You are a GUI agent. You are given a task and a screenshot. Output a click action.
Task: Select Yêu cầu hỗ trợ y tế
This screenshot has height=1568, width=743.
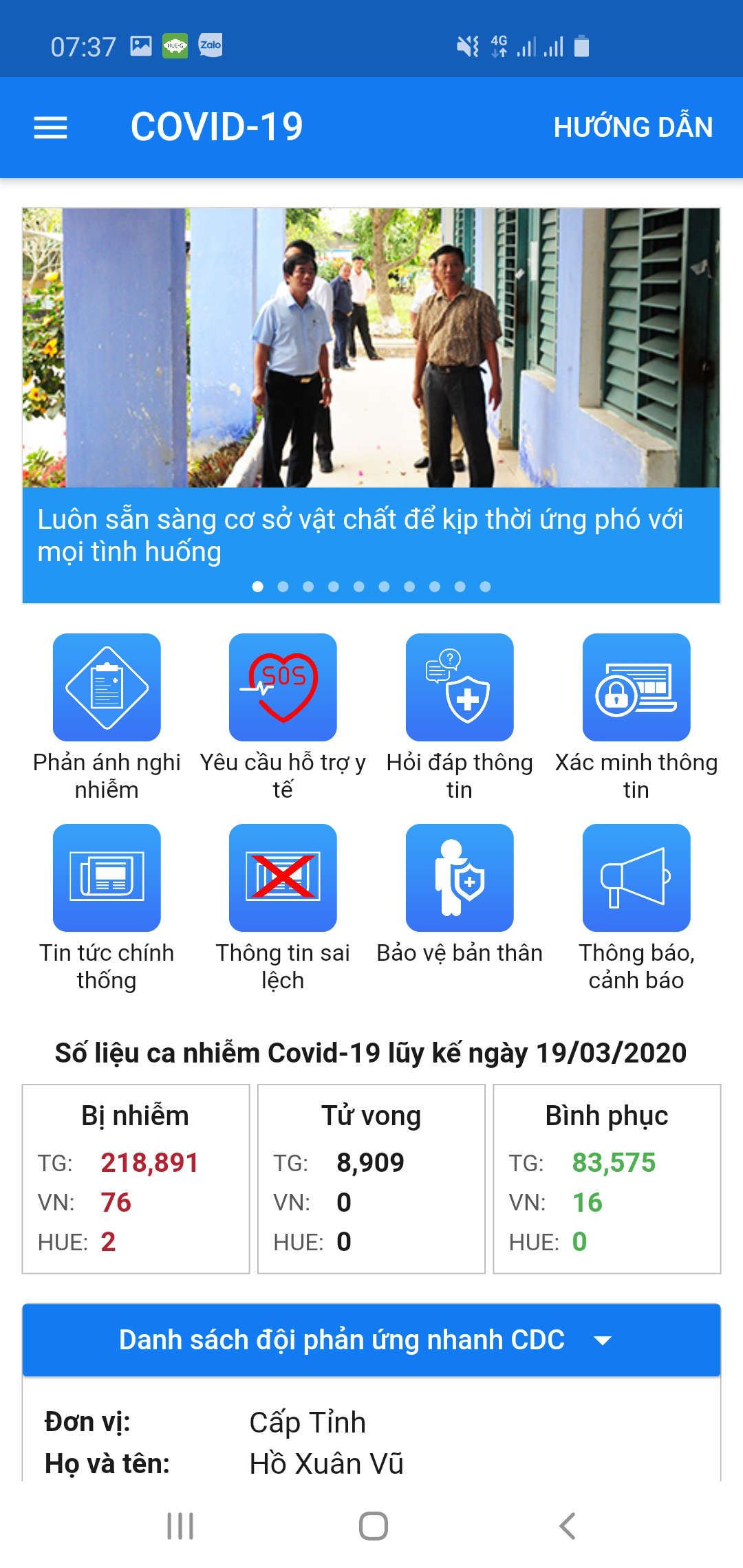283,717
